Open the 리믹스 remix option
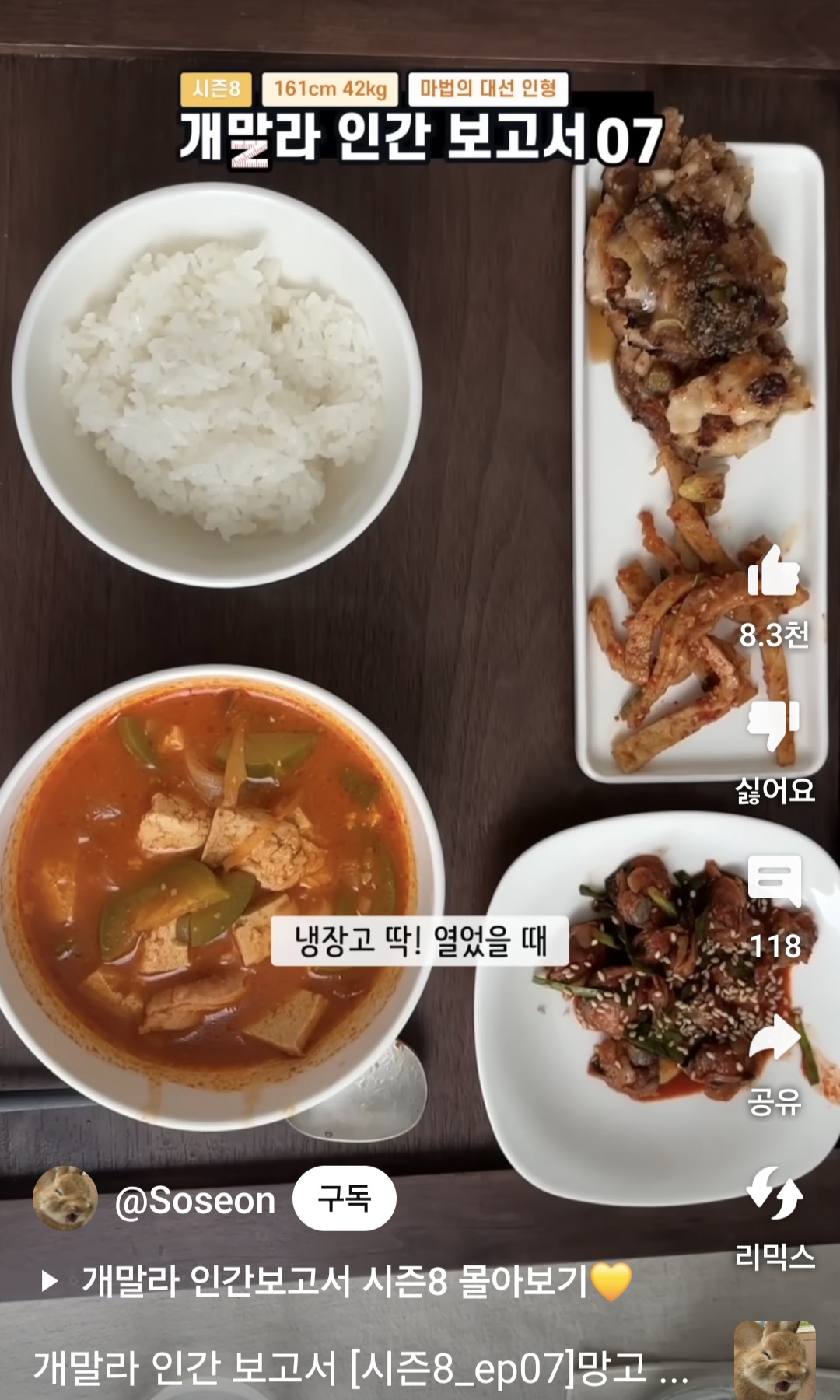840x1400 pixels. tap(775, 1192)
